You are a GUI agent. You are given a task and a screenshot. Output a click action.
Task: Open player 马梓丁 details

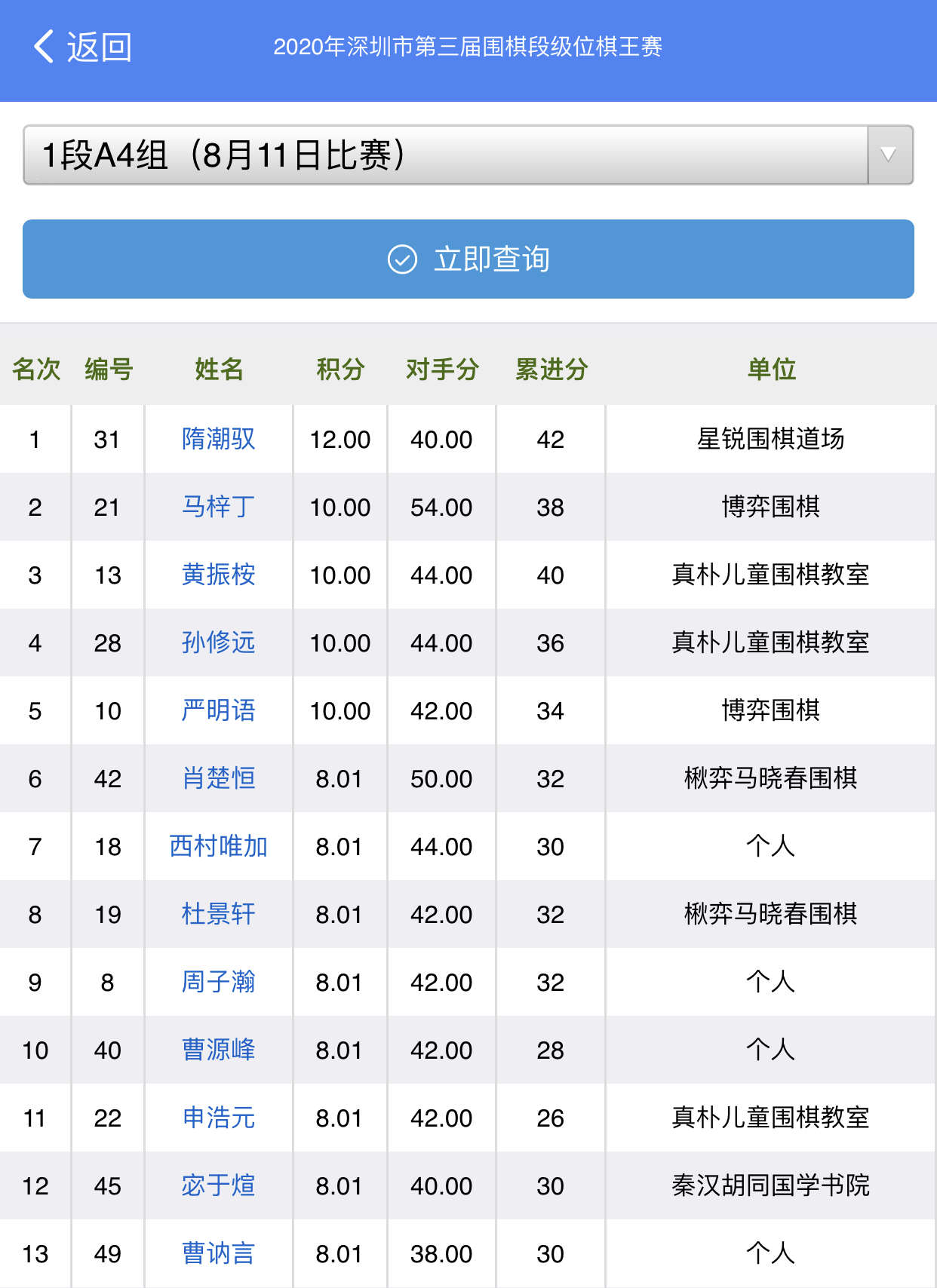pyautogui.click(x=218, y=507)
